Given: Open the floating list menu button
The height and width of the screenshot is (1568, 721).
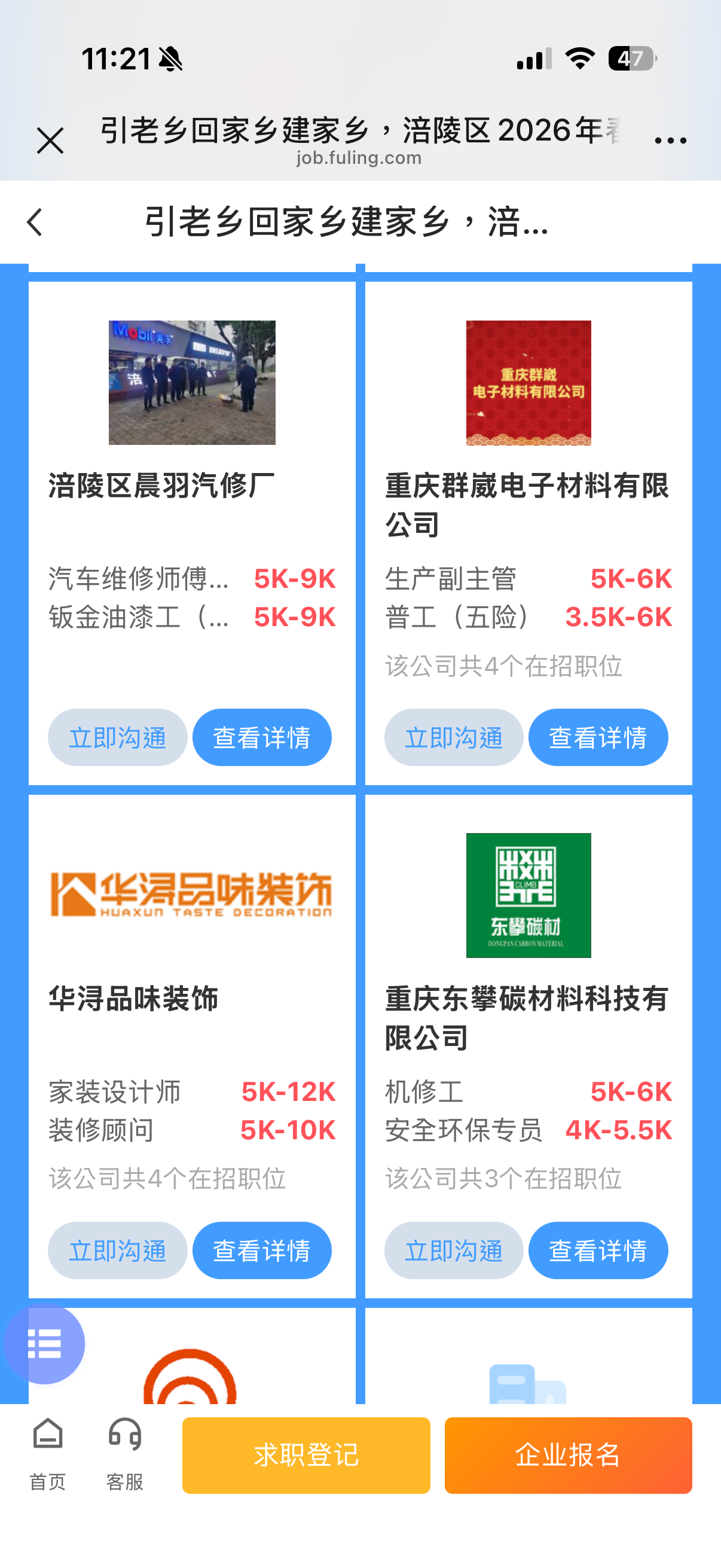Looking at the screenshot, I should tap(44, 1343).
